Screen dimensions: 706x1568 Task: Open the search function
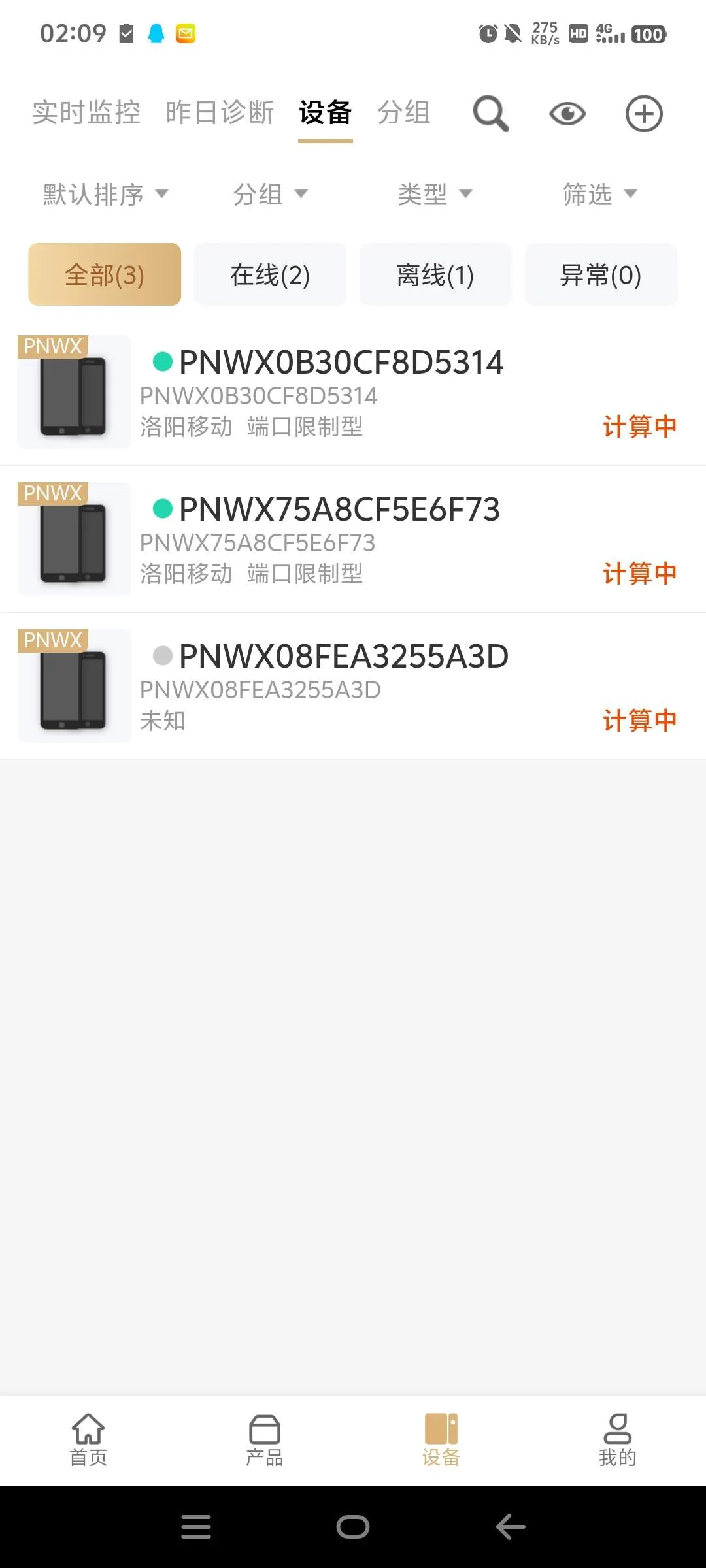click(x=490, y=112)
